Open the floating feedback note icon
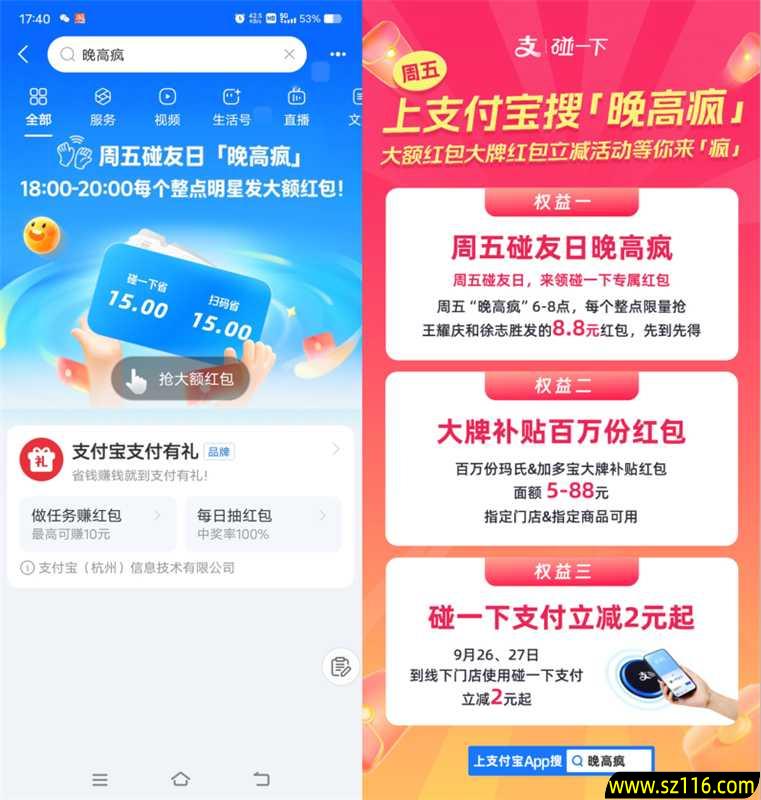 340,666
